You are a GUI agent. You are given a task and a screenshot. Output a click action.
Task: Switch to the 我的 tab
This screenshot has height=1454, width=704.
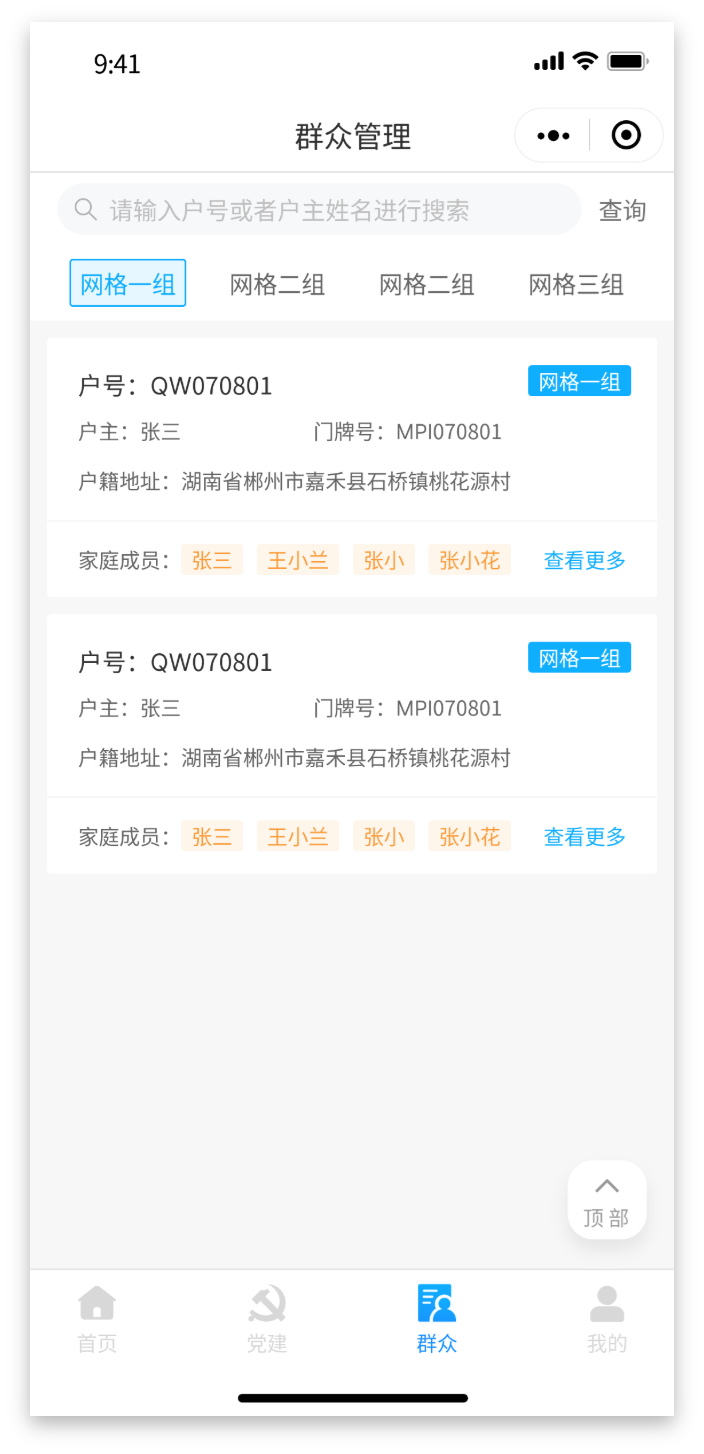[607, 1319]
